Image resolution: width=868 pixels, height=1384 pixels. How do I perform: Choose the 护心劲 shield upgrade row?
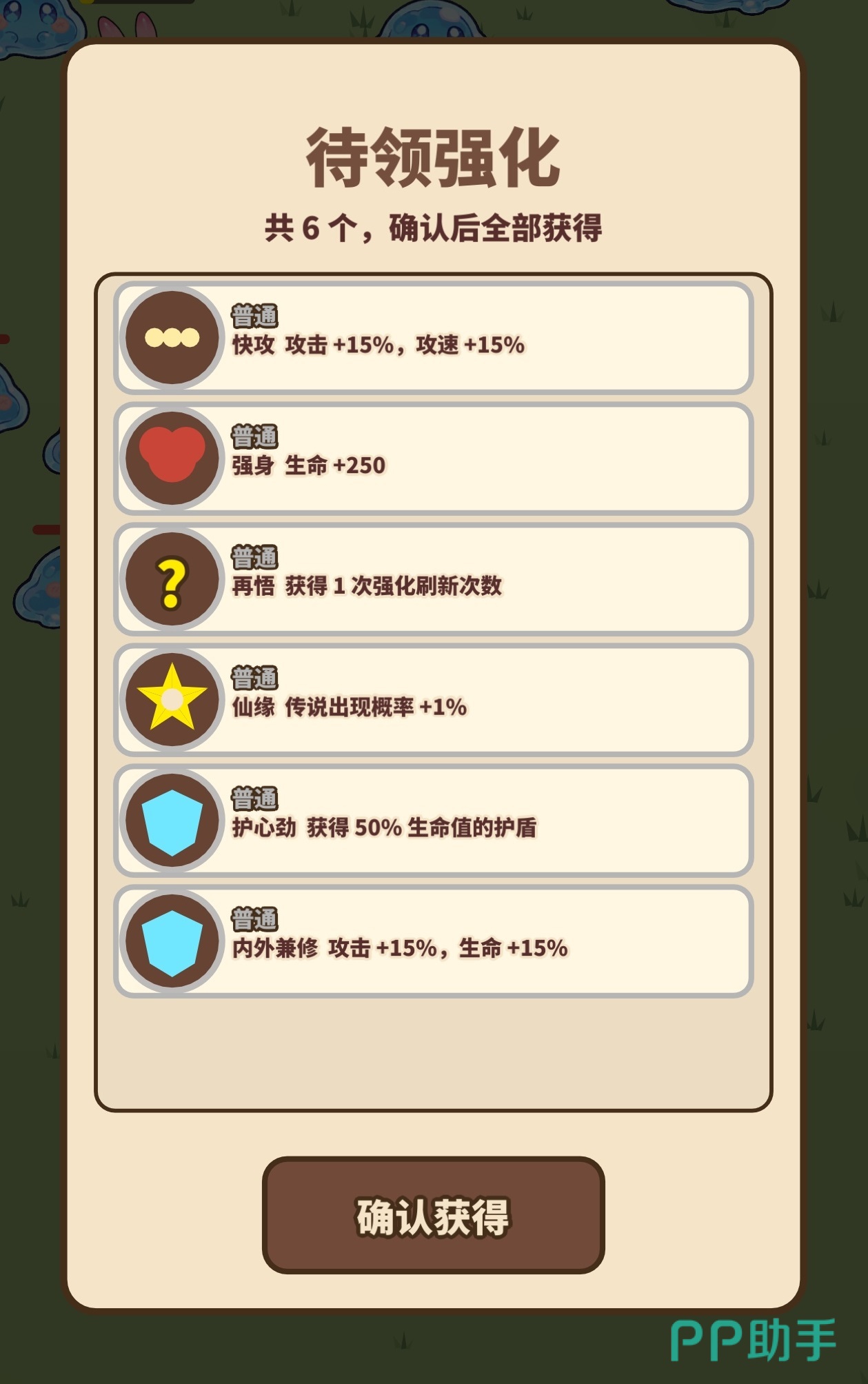coord(434,821)
